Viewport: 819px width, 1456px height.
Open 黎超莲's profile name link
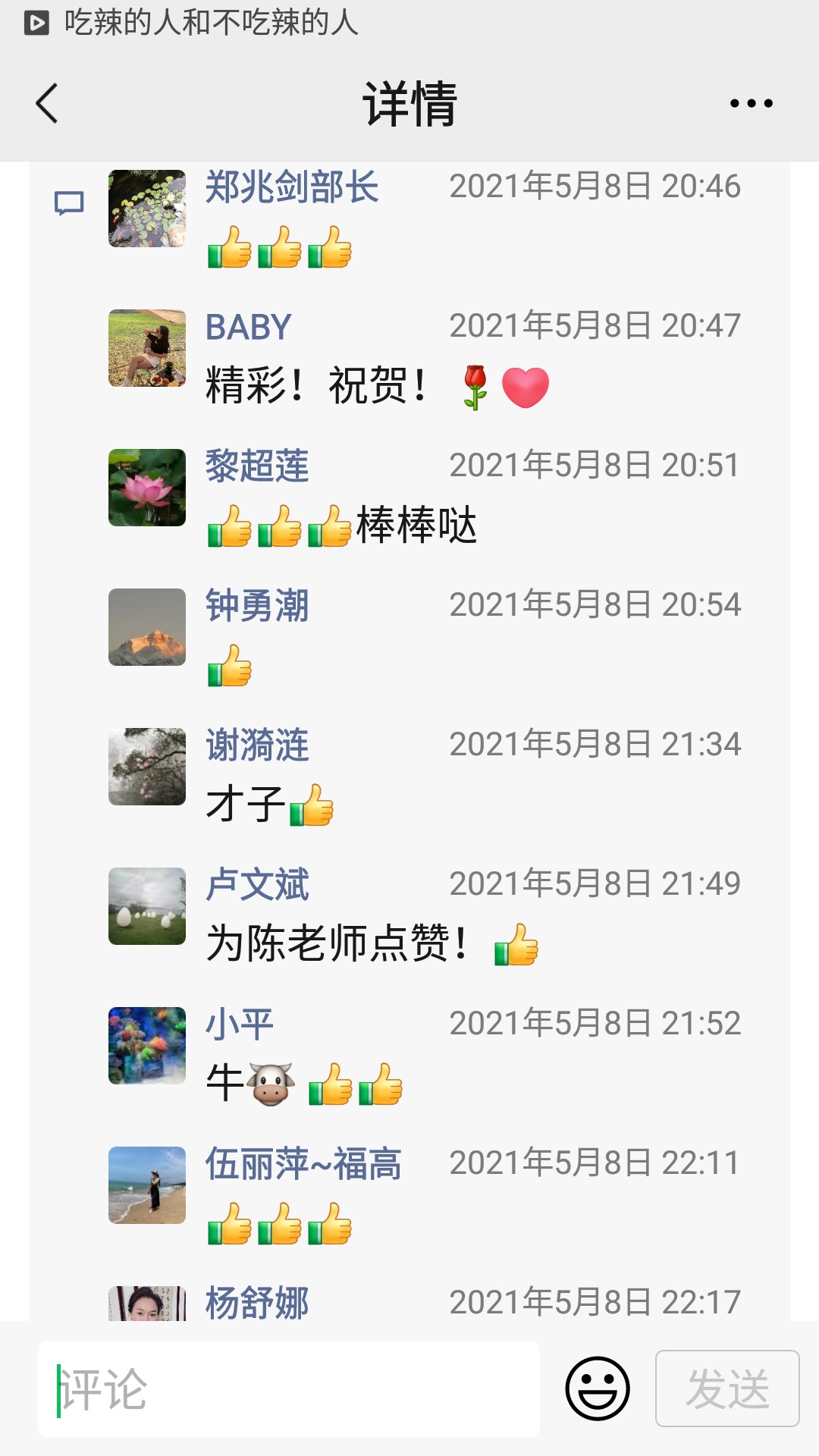pyautogui.click(x=257, y=466)
